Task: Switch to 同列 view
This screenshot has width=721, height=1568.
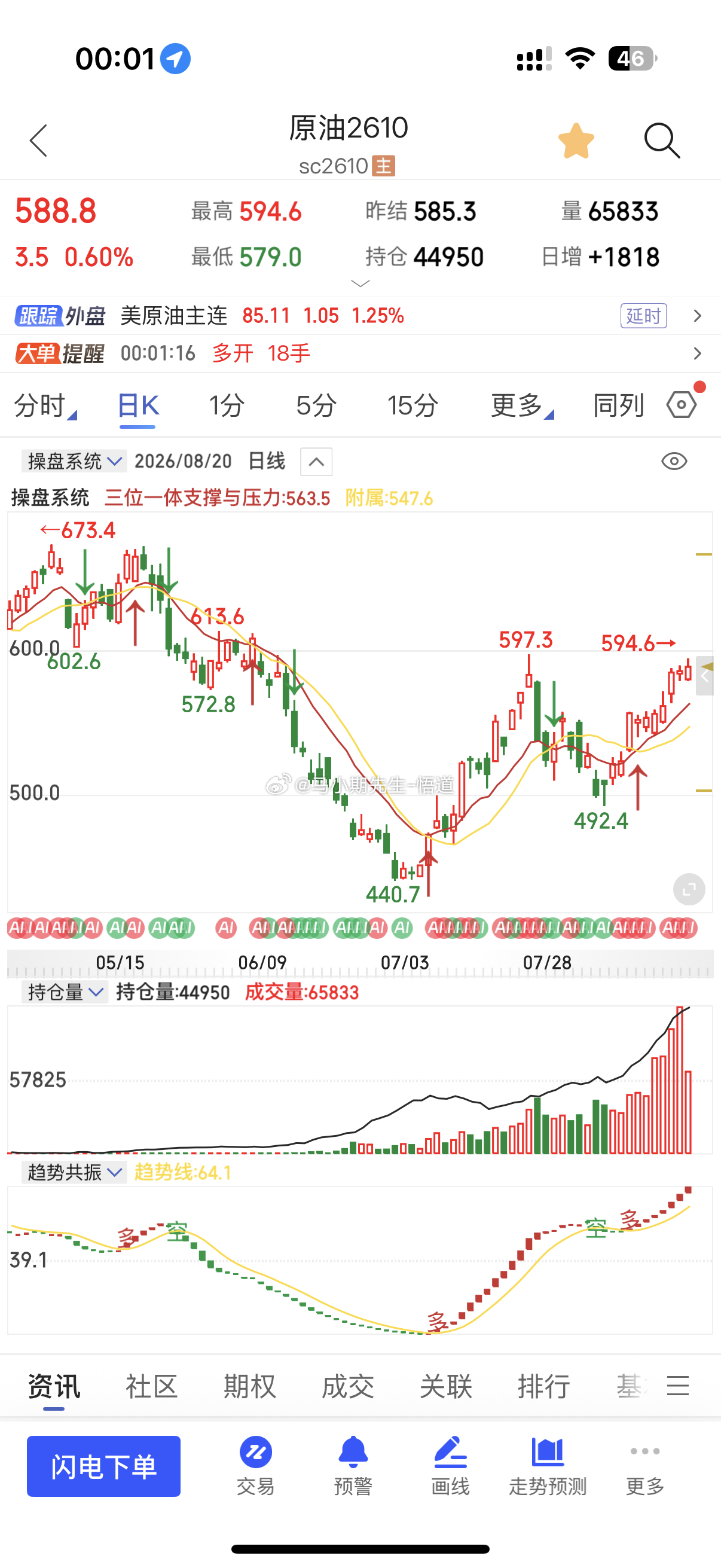Action: (618, 405)
